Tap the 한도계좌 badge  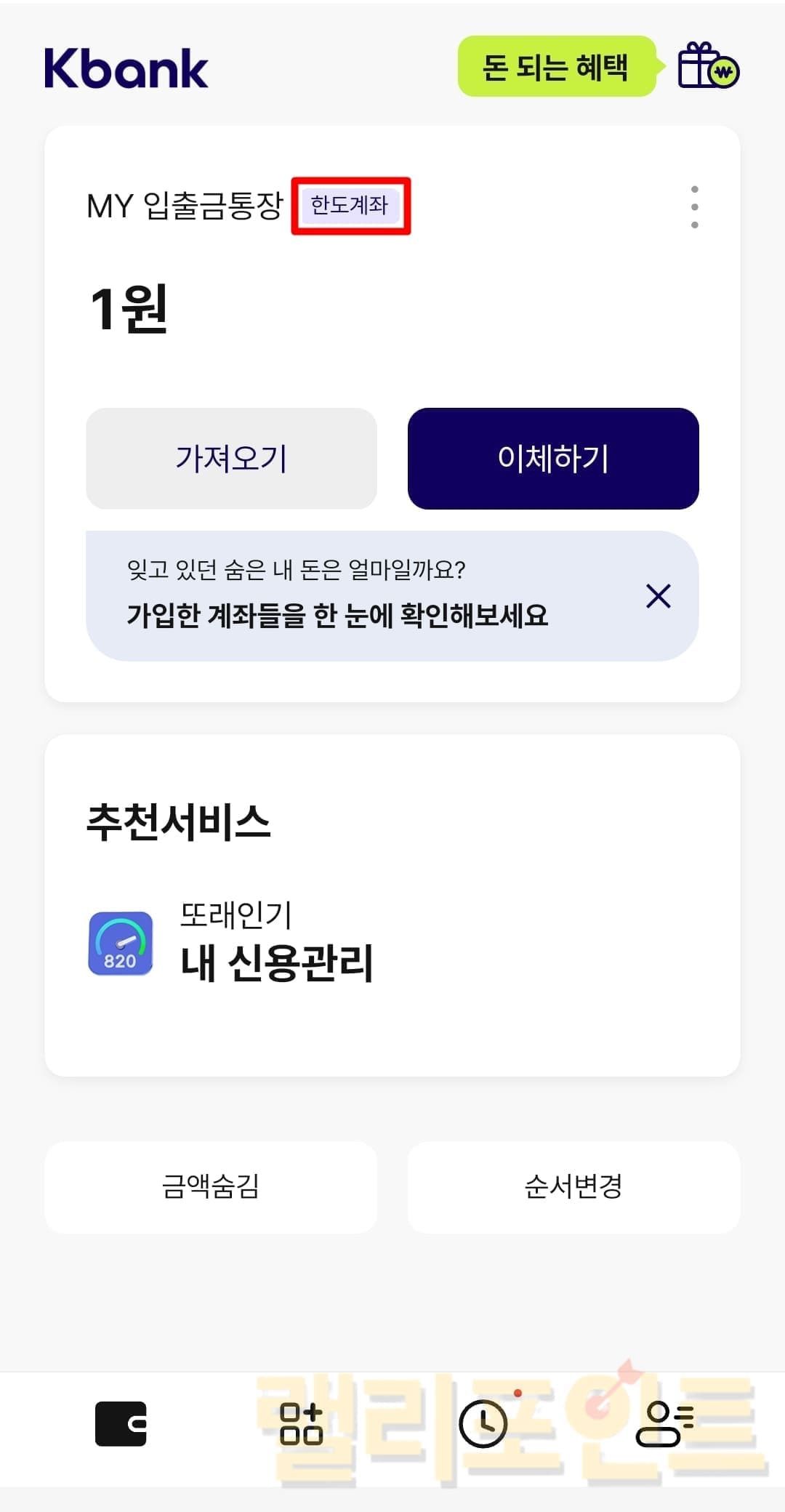(350, 206)
